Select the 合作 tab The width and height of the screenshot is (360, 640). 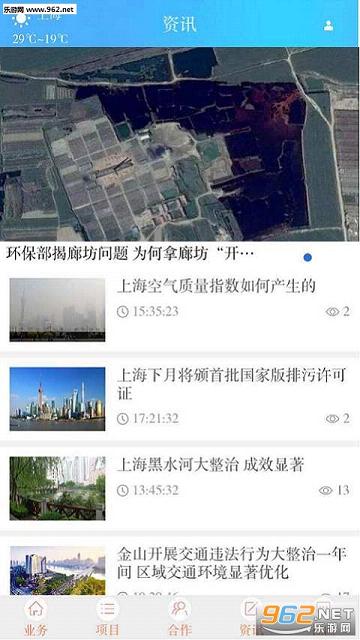click(180, 617)
